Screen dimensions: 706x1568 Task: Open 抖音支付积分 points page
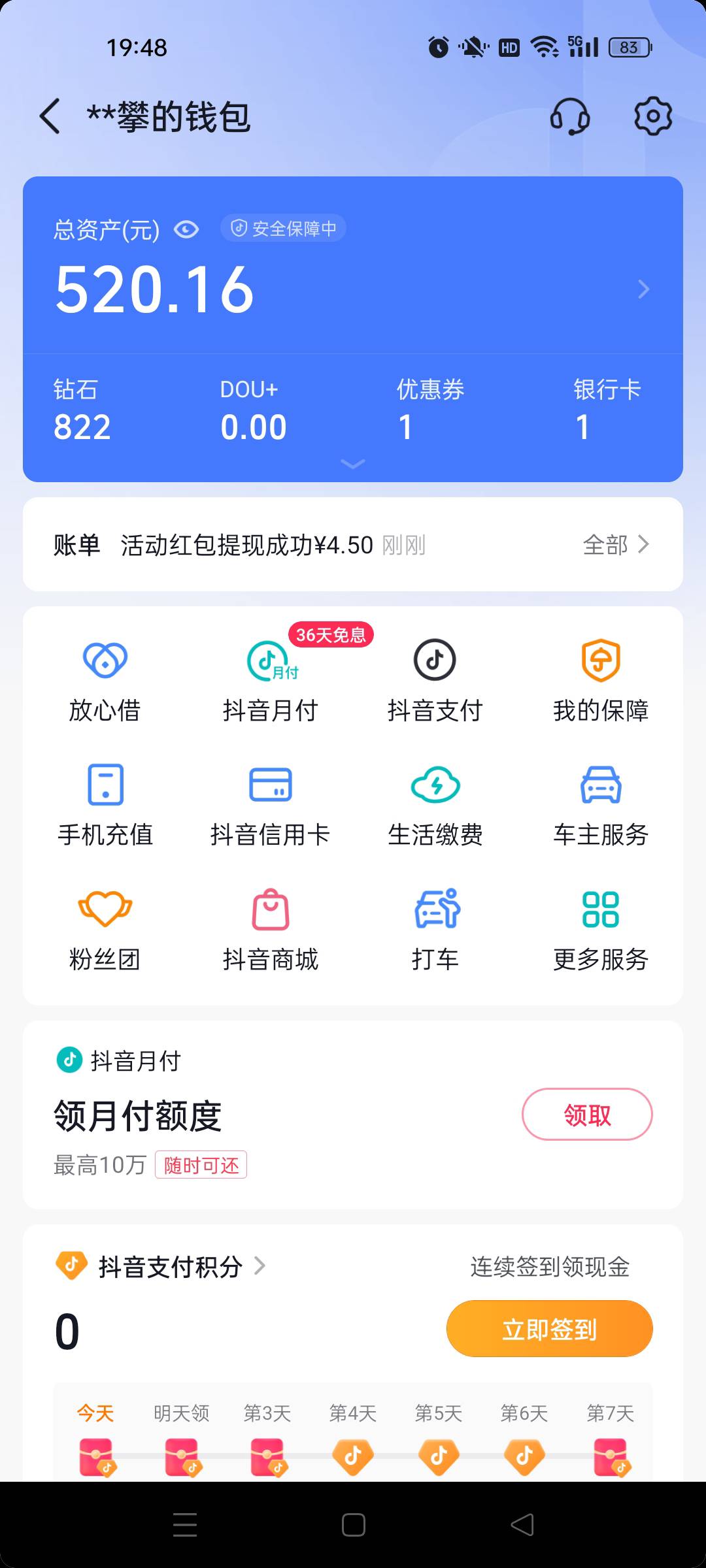[x=161, y=1266]
